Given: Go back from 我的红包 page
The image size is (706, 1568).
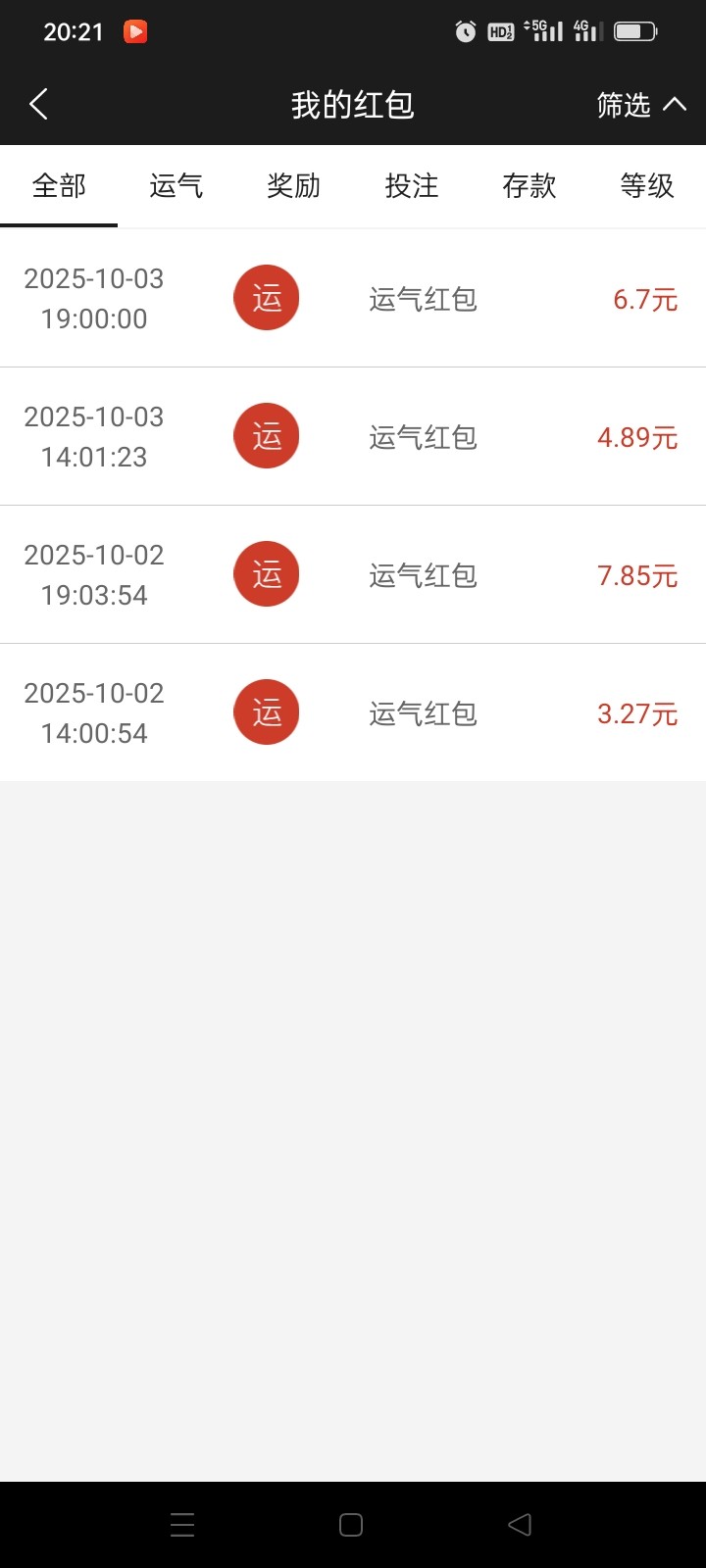Looking at the screenshot, I should 39,104.
